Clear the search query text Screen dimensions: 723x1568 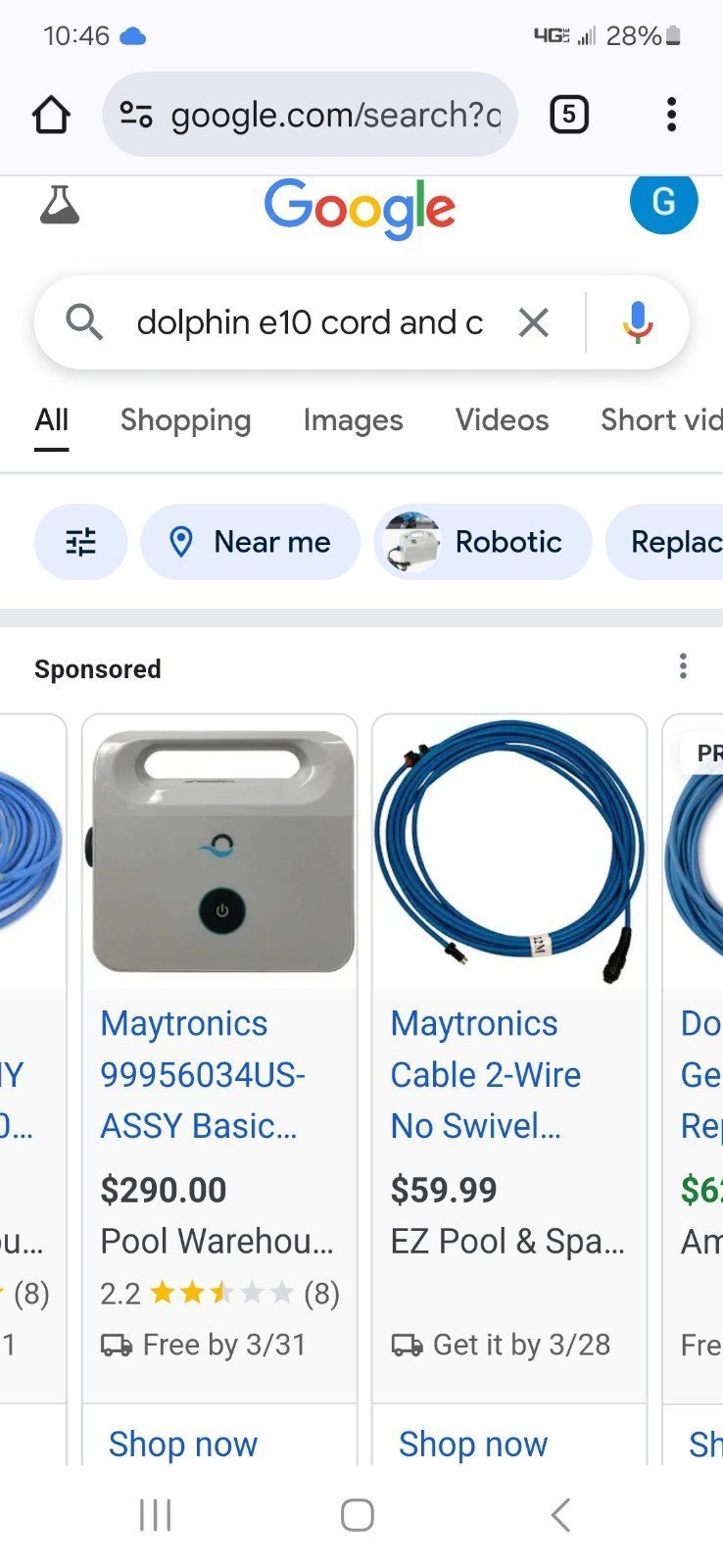coord(533,322)
